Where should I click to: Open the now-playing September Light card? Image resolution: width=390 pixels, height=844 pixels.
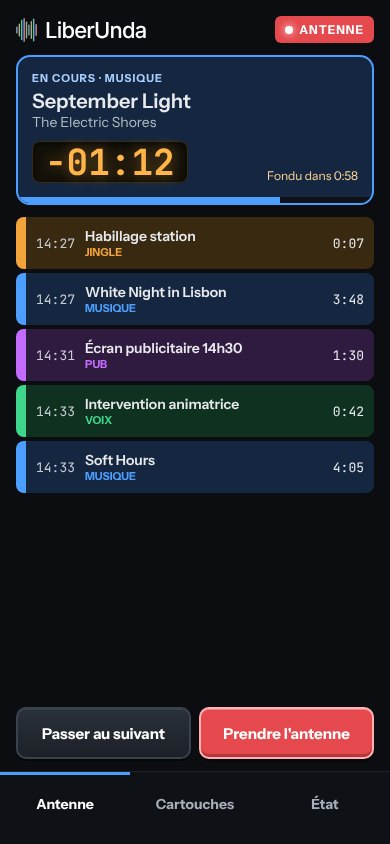click(x=195, y=130)
